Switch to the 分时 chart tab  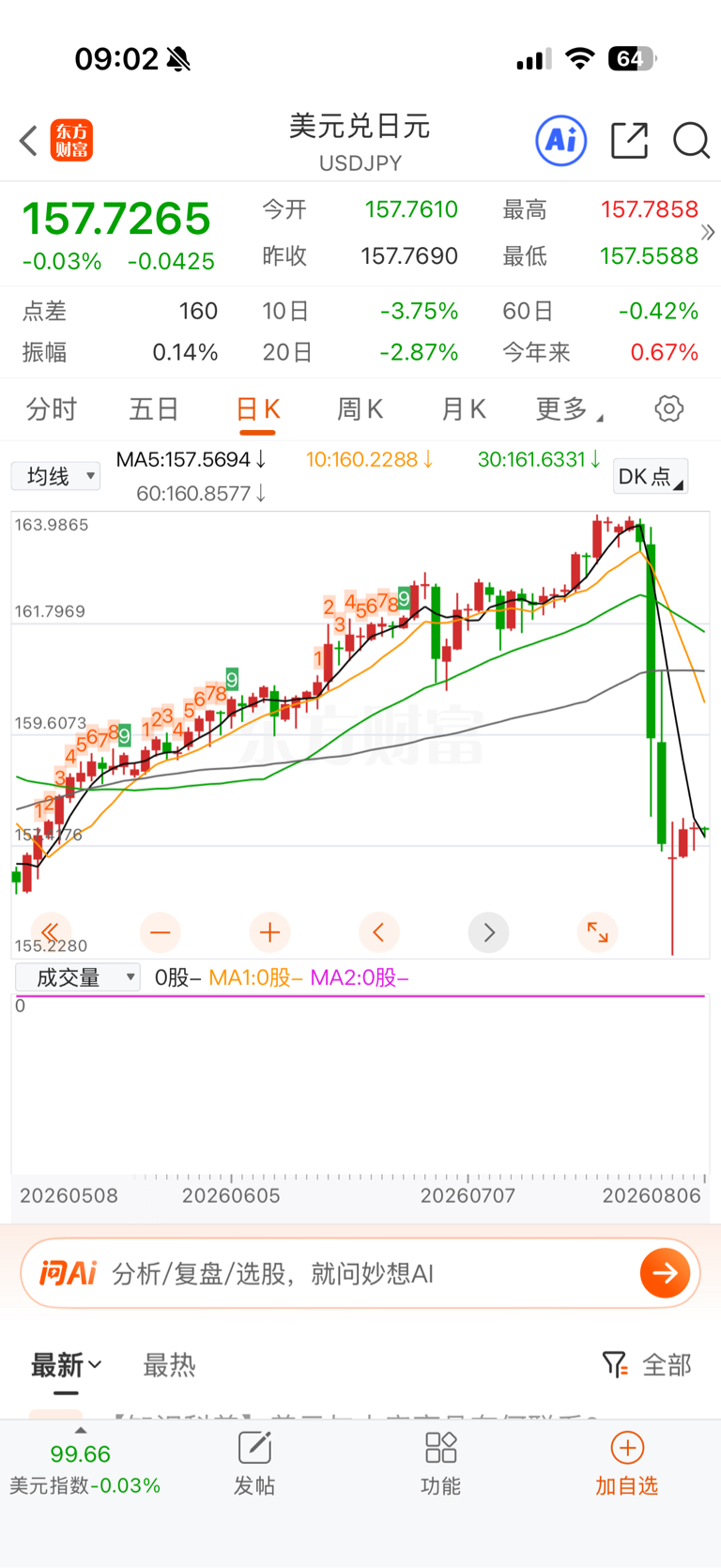click(52, 409)
